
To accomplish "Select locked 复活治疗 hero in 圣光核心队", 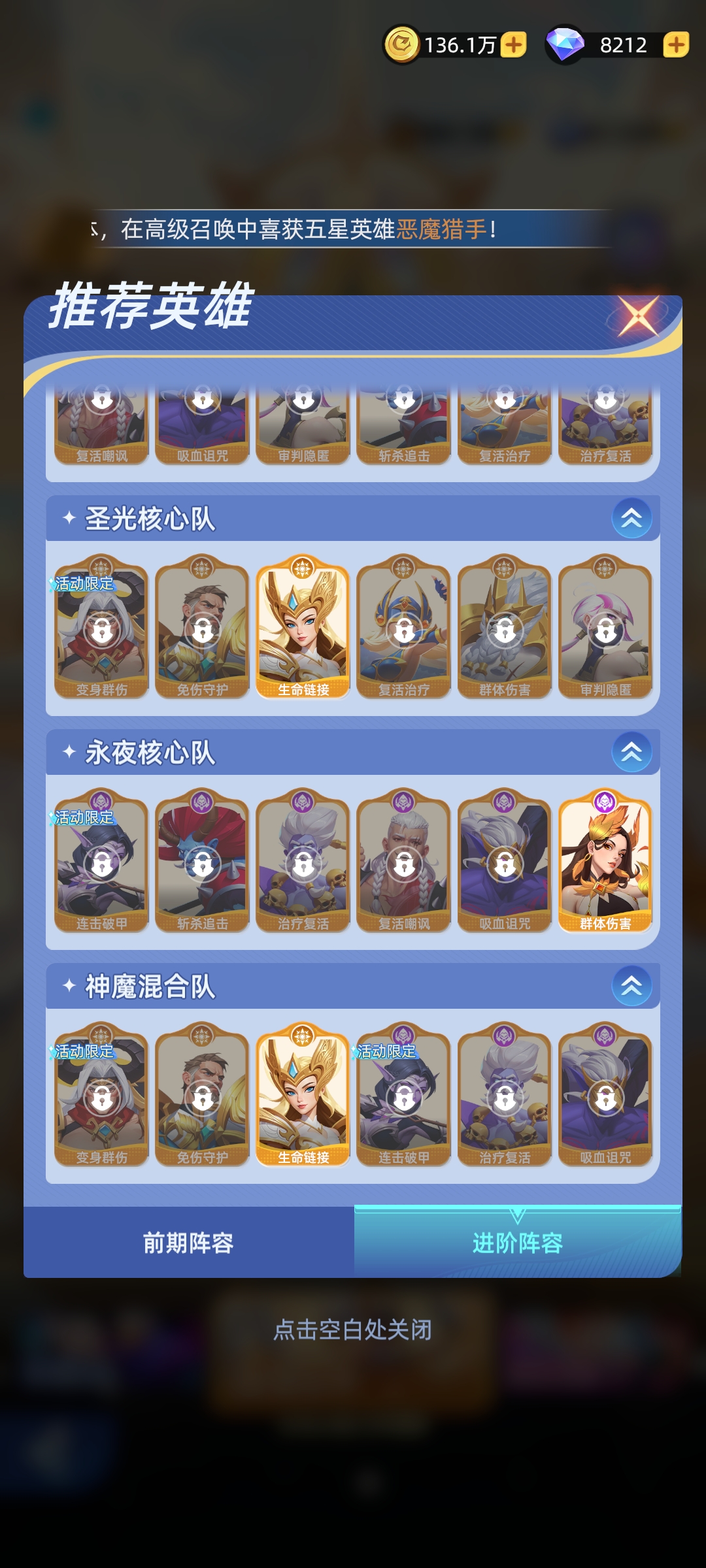I will (404, 627).
